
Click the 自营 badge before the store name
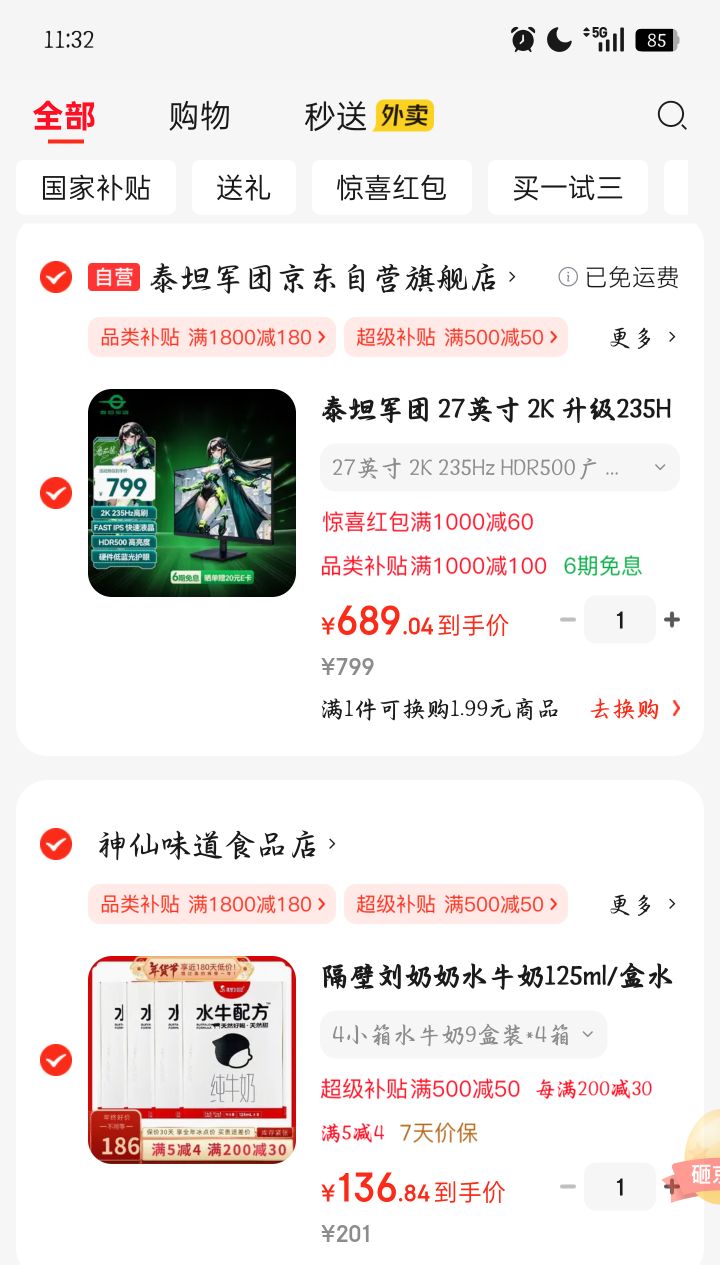tap(115, 277)
